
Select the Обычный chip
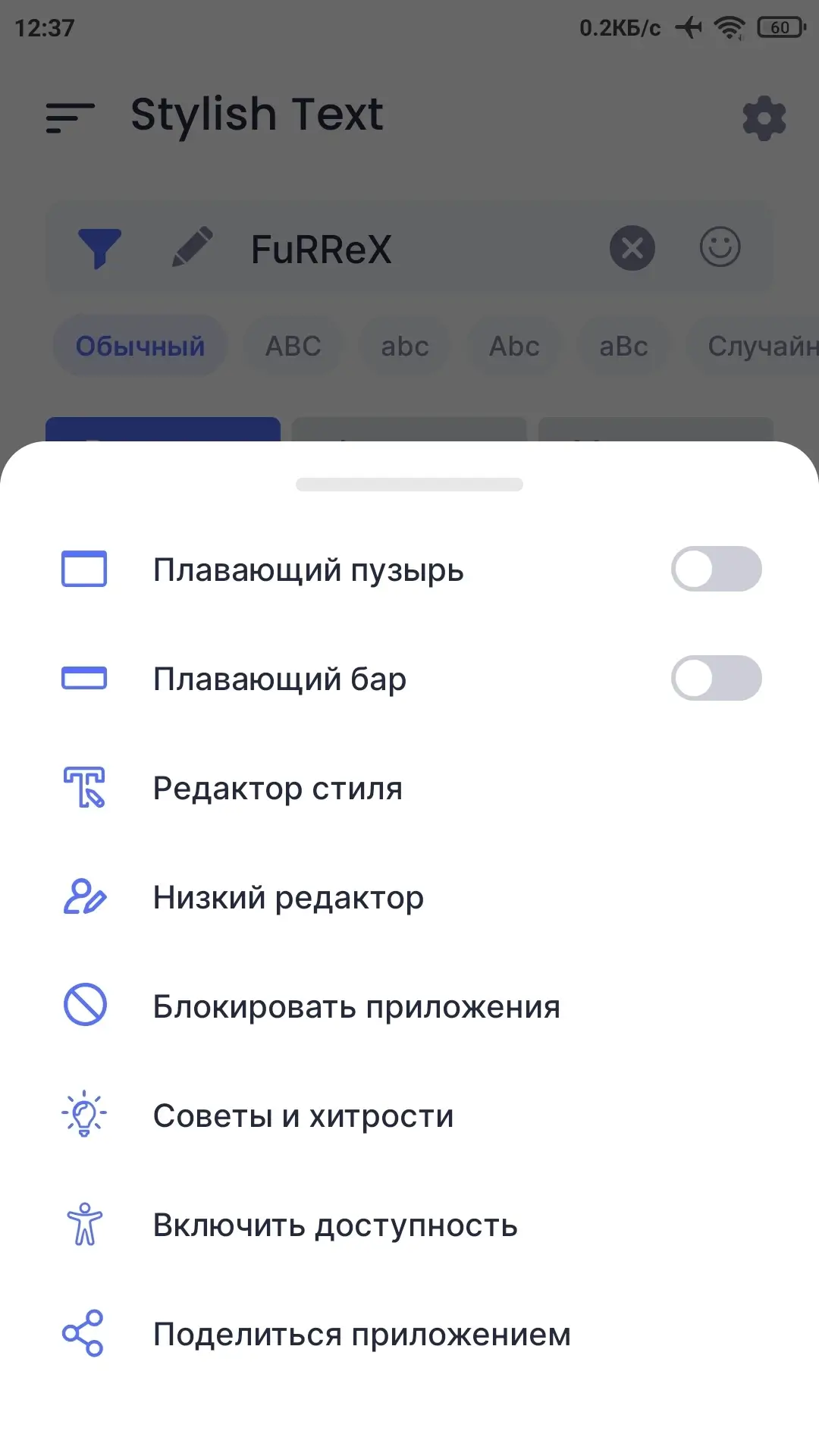tap(140, 346)
